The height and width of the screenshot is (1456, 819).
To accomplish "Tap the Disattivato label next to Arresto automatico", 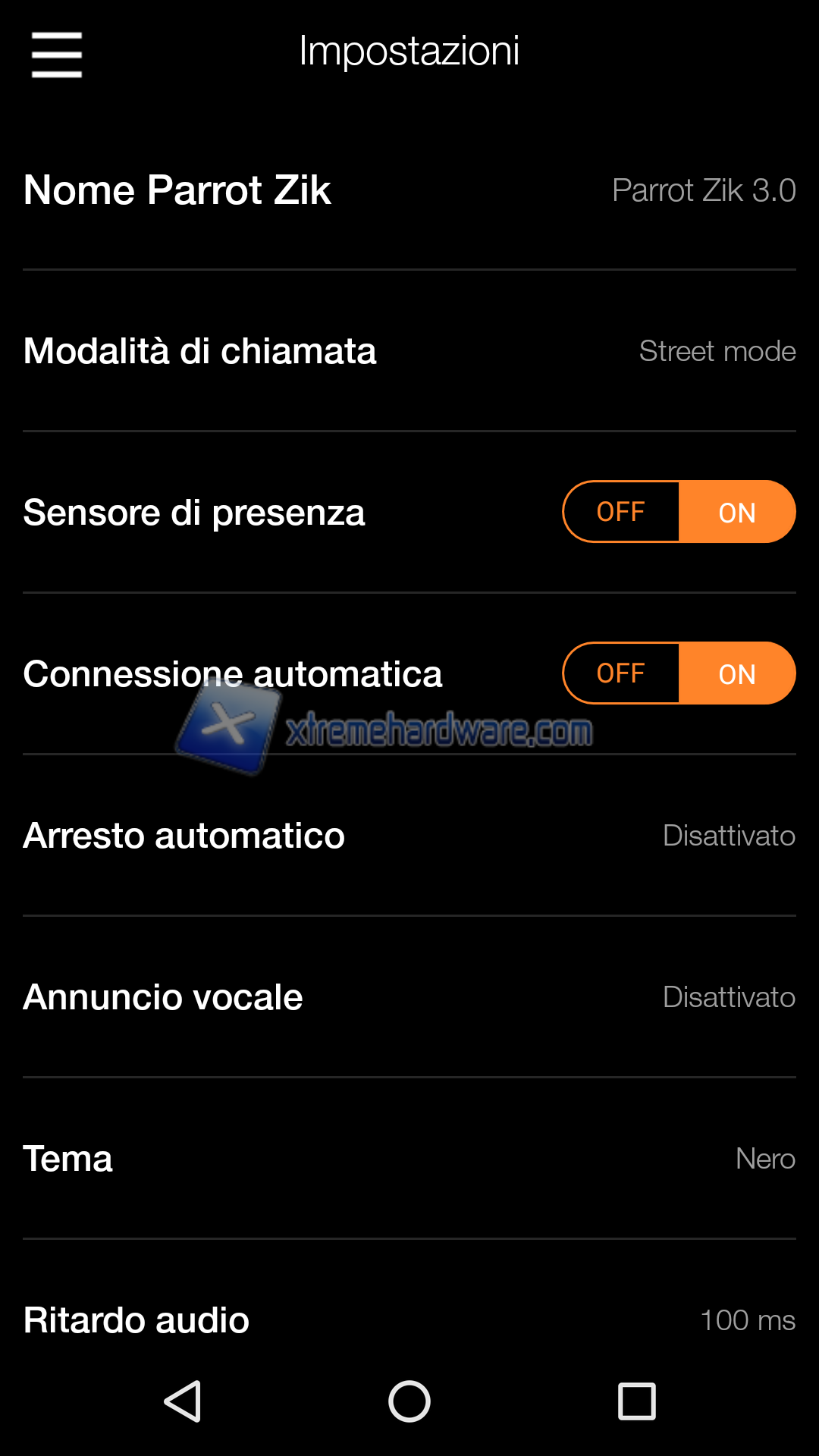I will [x=730, y=835].
